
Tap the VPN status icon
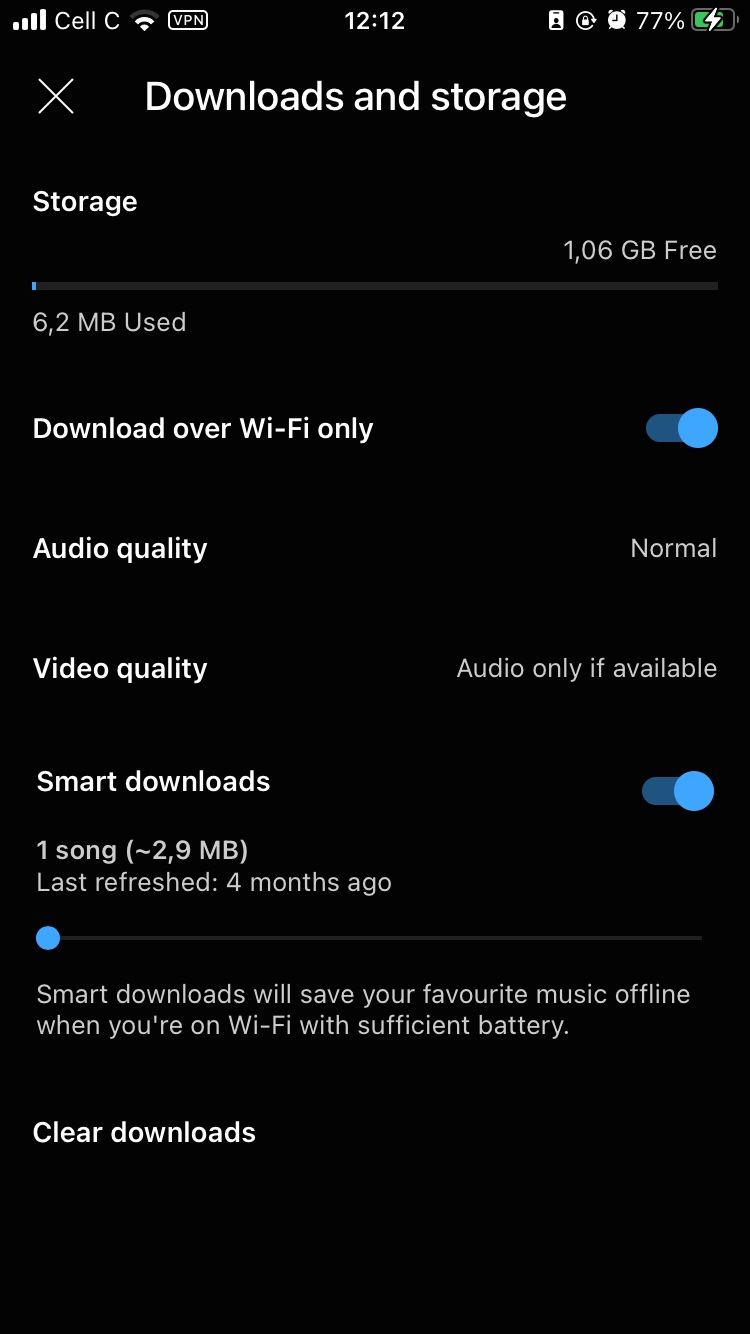[x=187, y=20]
